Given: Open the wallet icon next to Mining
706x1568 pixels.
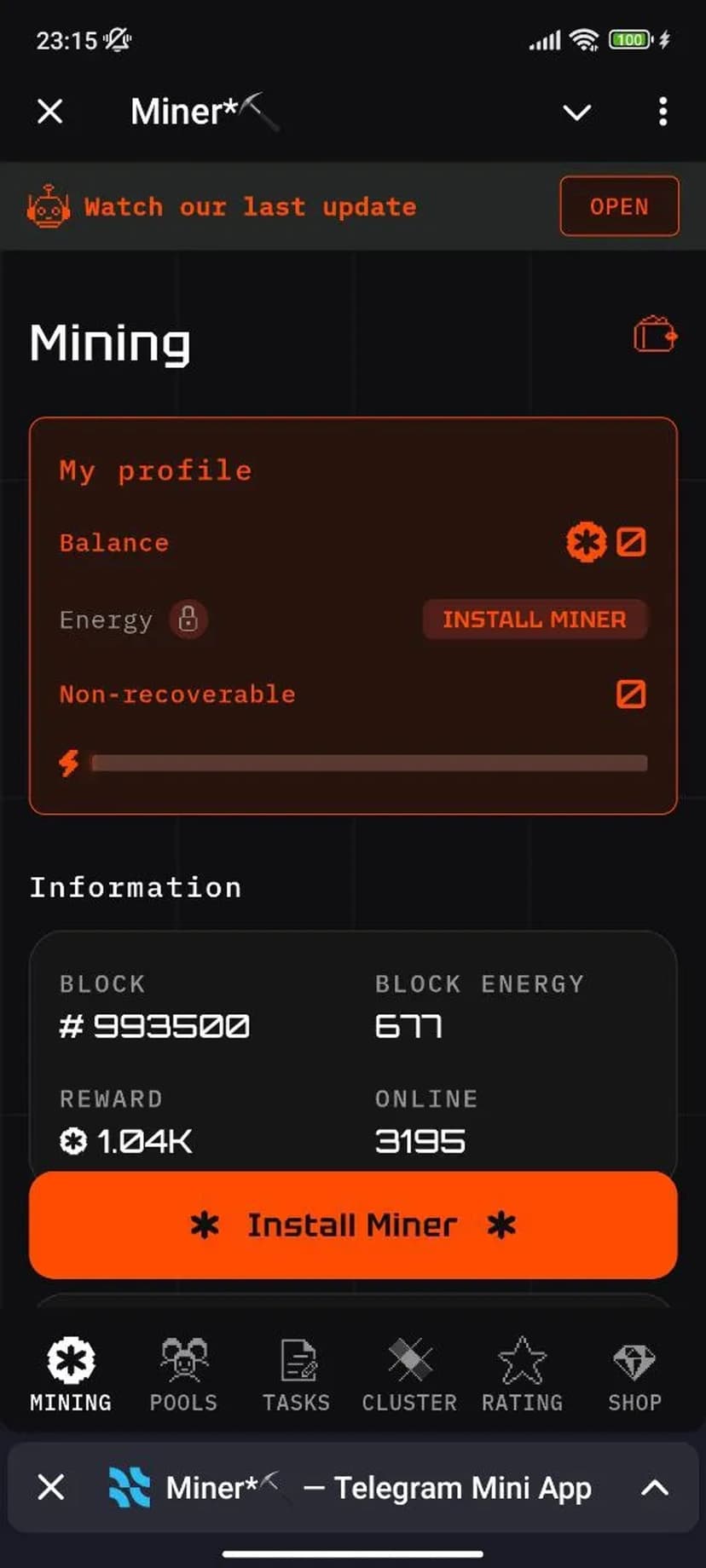Looking at the screenshot, I should pyautogui.click(x=655, y=334).
